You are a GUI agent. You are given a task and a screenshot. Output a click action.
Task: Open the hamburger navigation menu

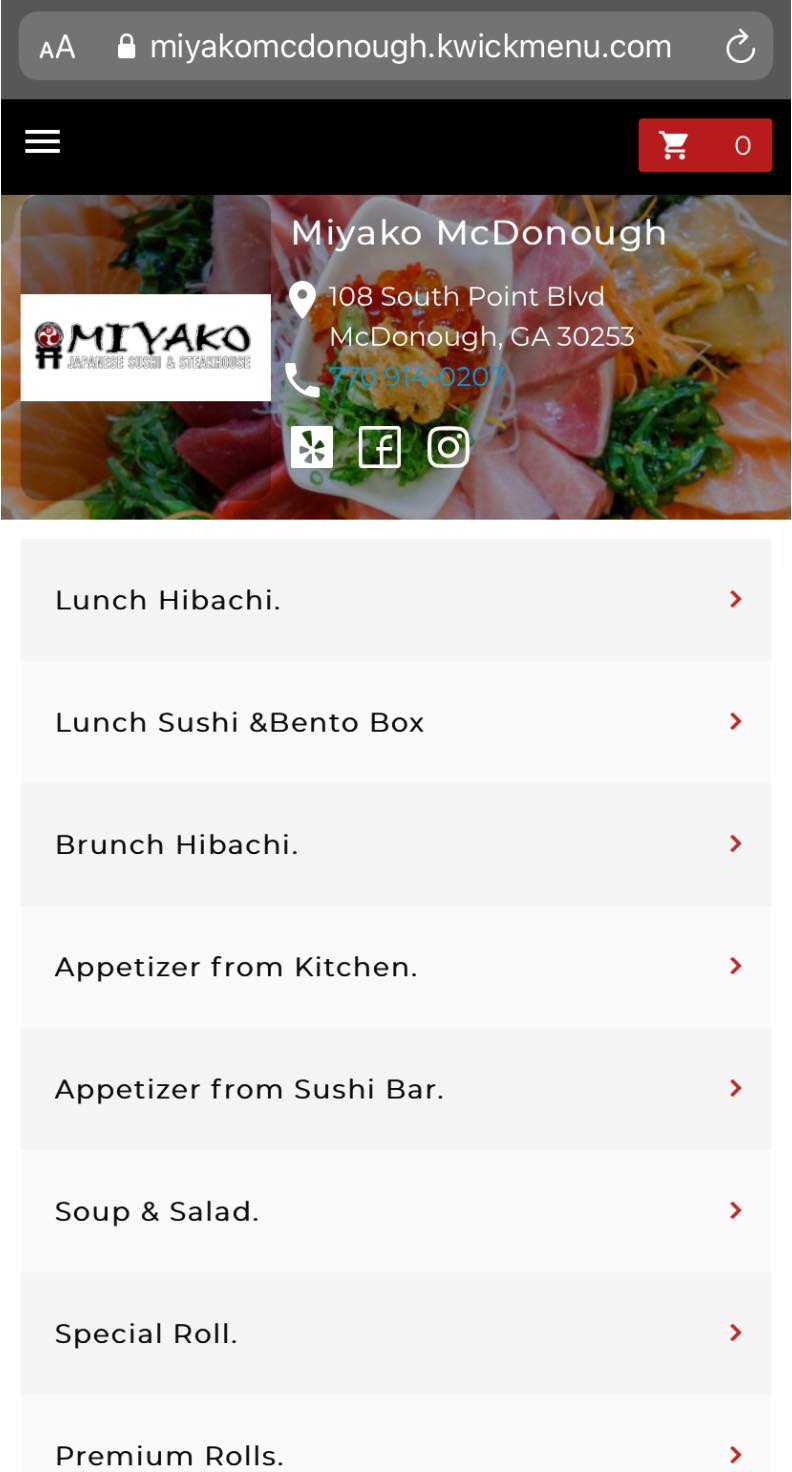tap(43, 143)
